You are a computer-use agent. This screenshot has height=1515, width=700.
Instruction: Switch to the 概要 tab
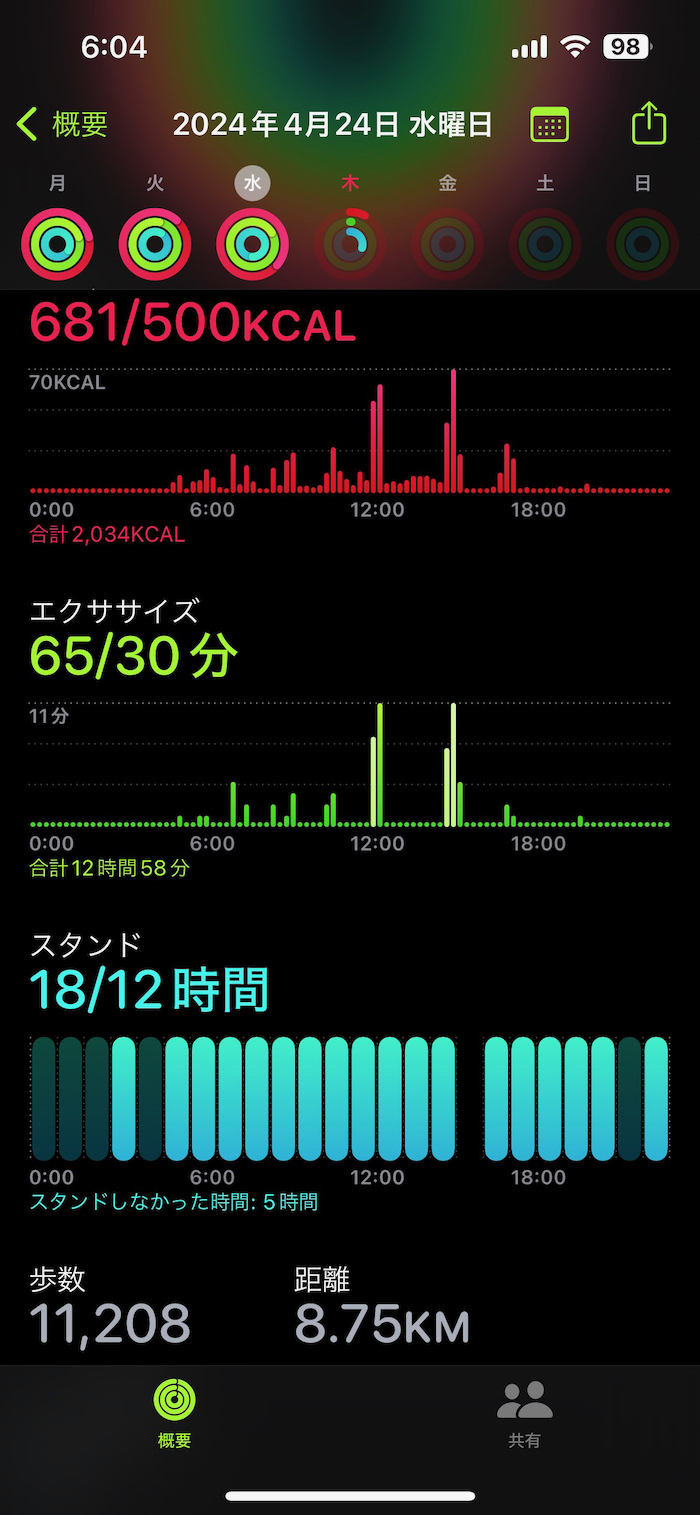[x=174, y=1413]
